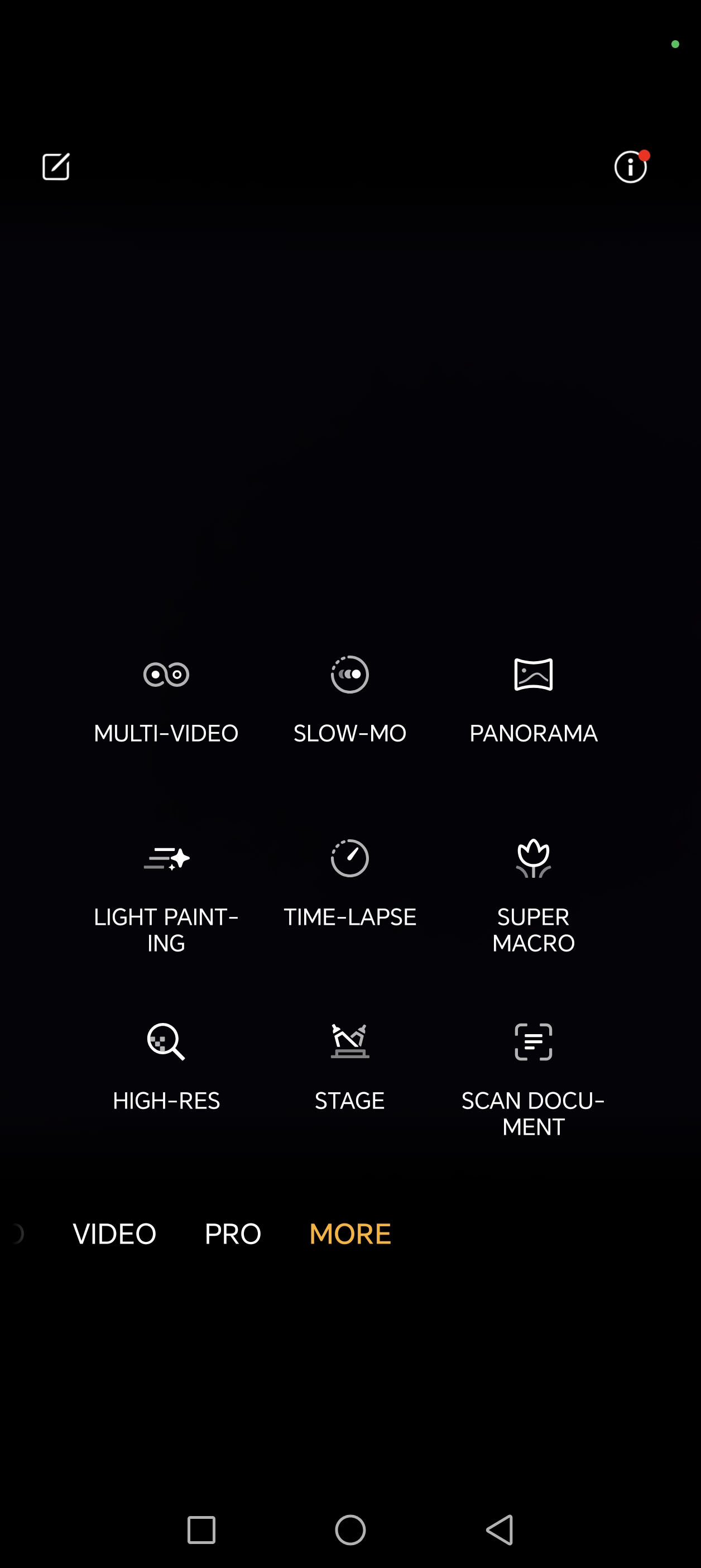Image resolution: width=701 pixels, height=1568 pixels.
Task: Switch to the Pro tab
Action: click(x=232, y=1234)
